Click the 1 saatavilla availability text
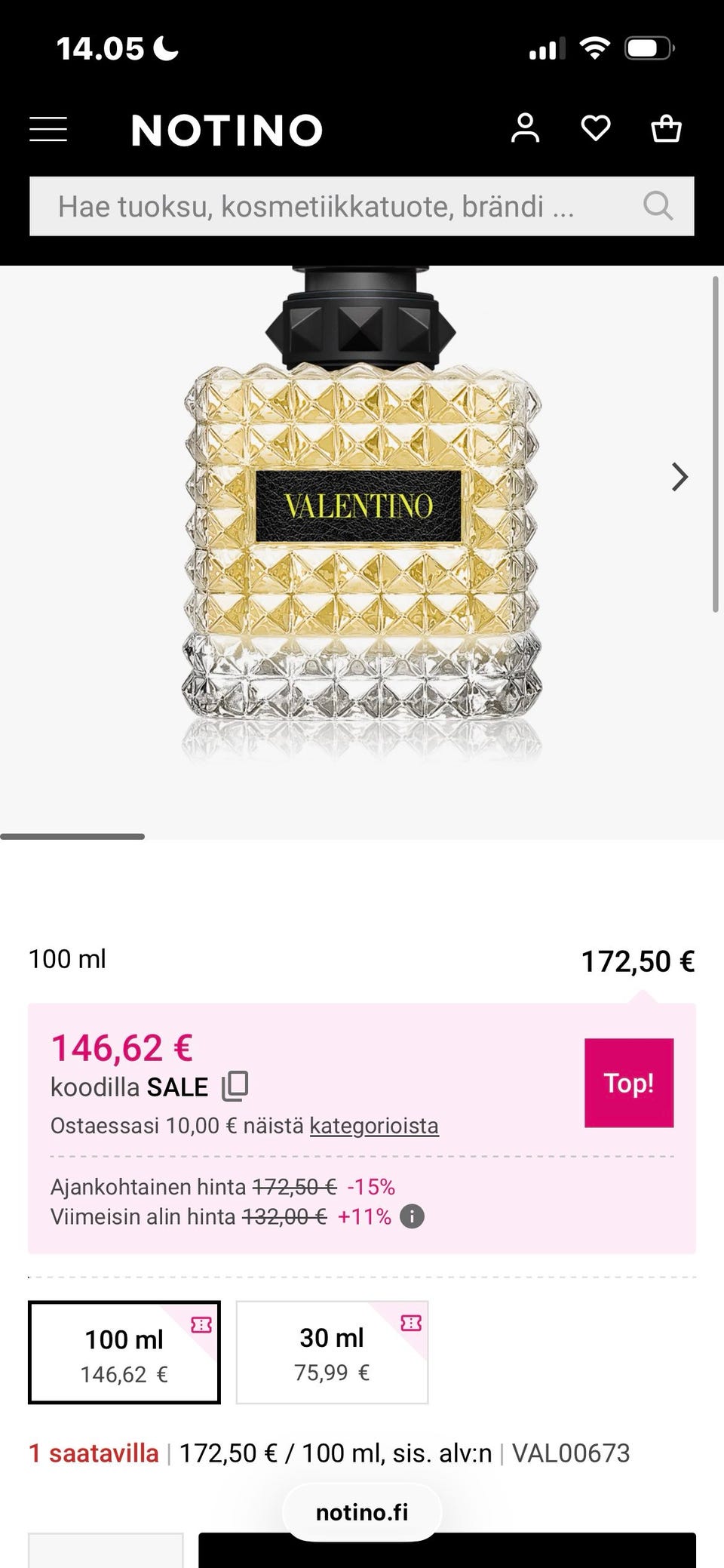The height and width of the screenshot is (1568, 724). 94,1452
